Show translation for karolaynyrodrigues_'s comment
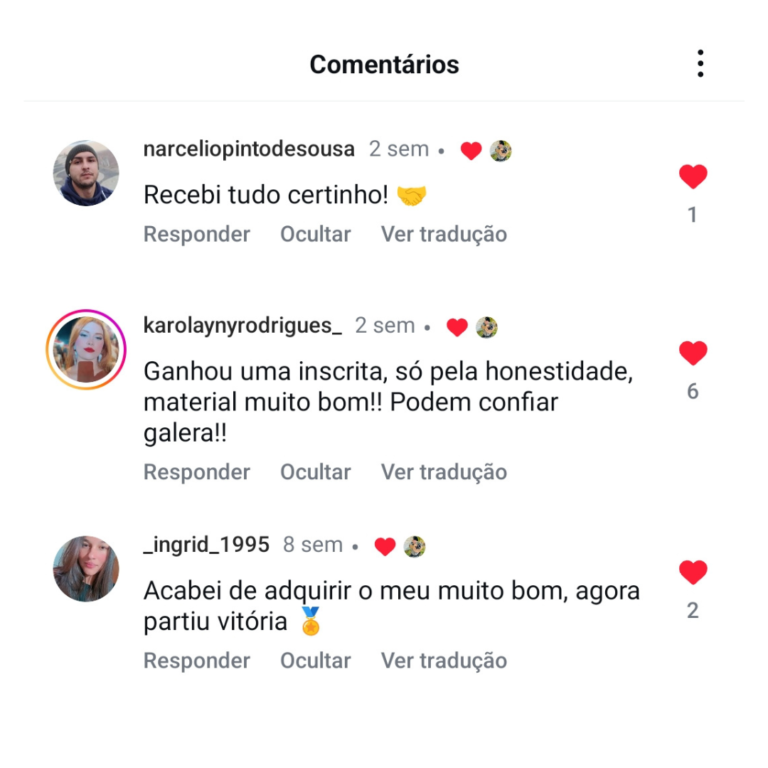 tap(443, 472)
